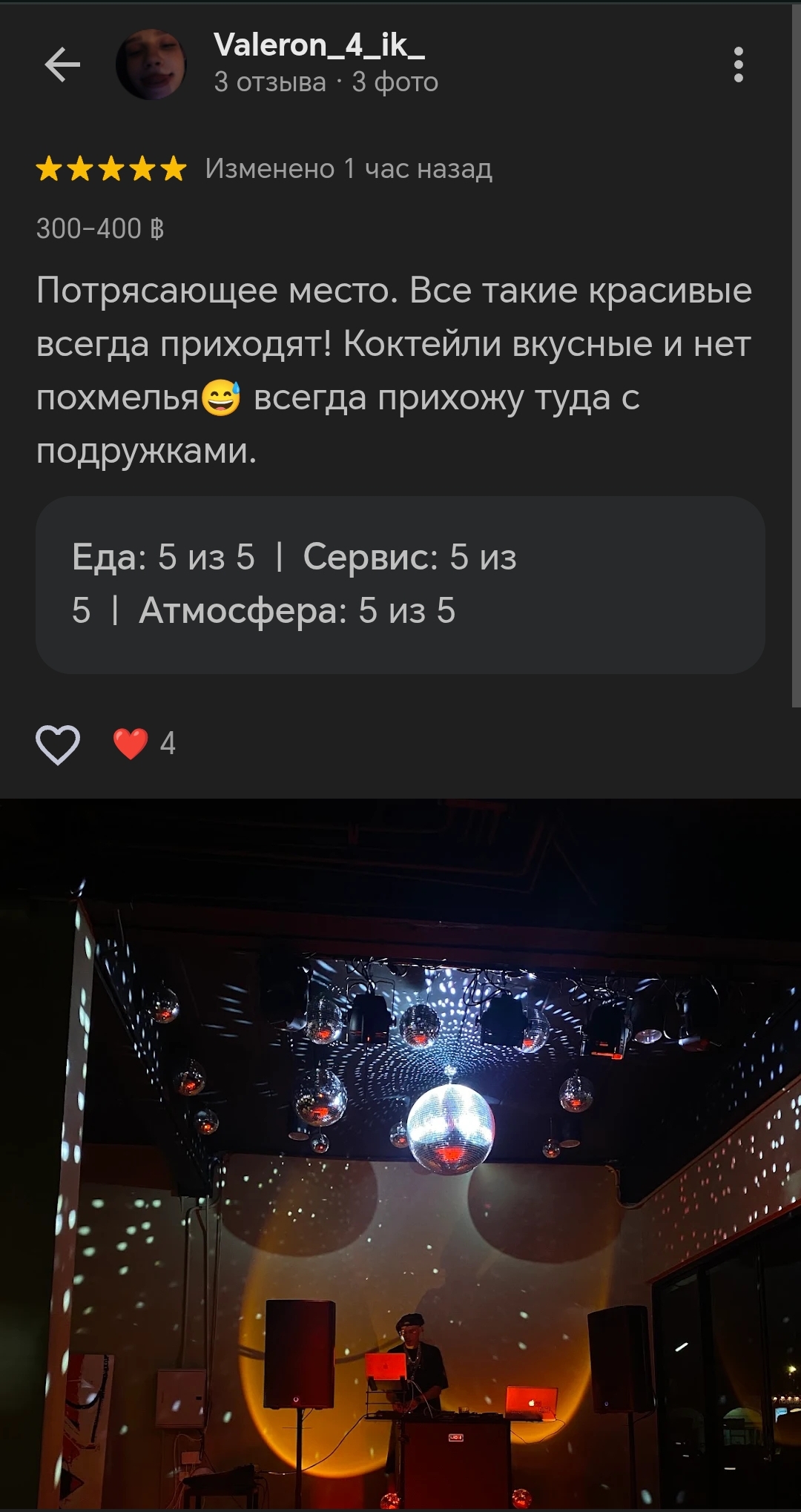
Task: Like this review with heart outline
Action: (x=58, y=744)
